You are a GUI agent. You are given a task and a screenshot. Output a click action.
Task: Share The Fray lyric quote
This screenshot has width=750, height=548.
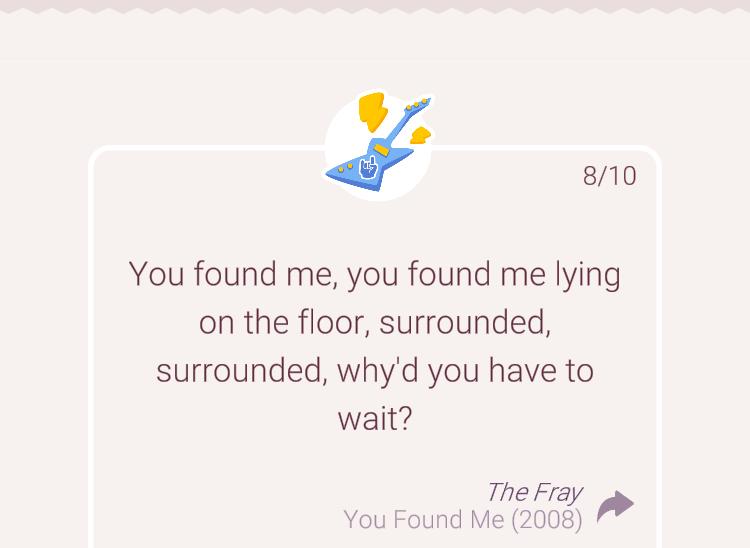(615, 506)
